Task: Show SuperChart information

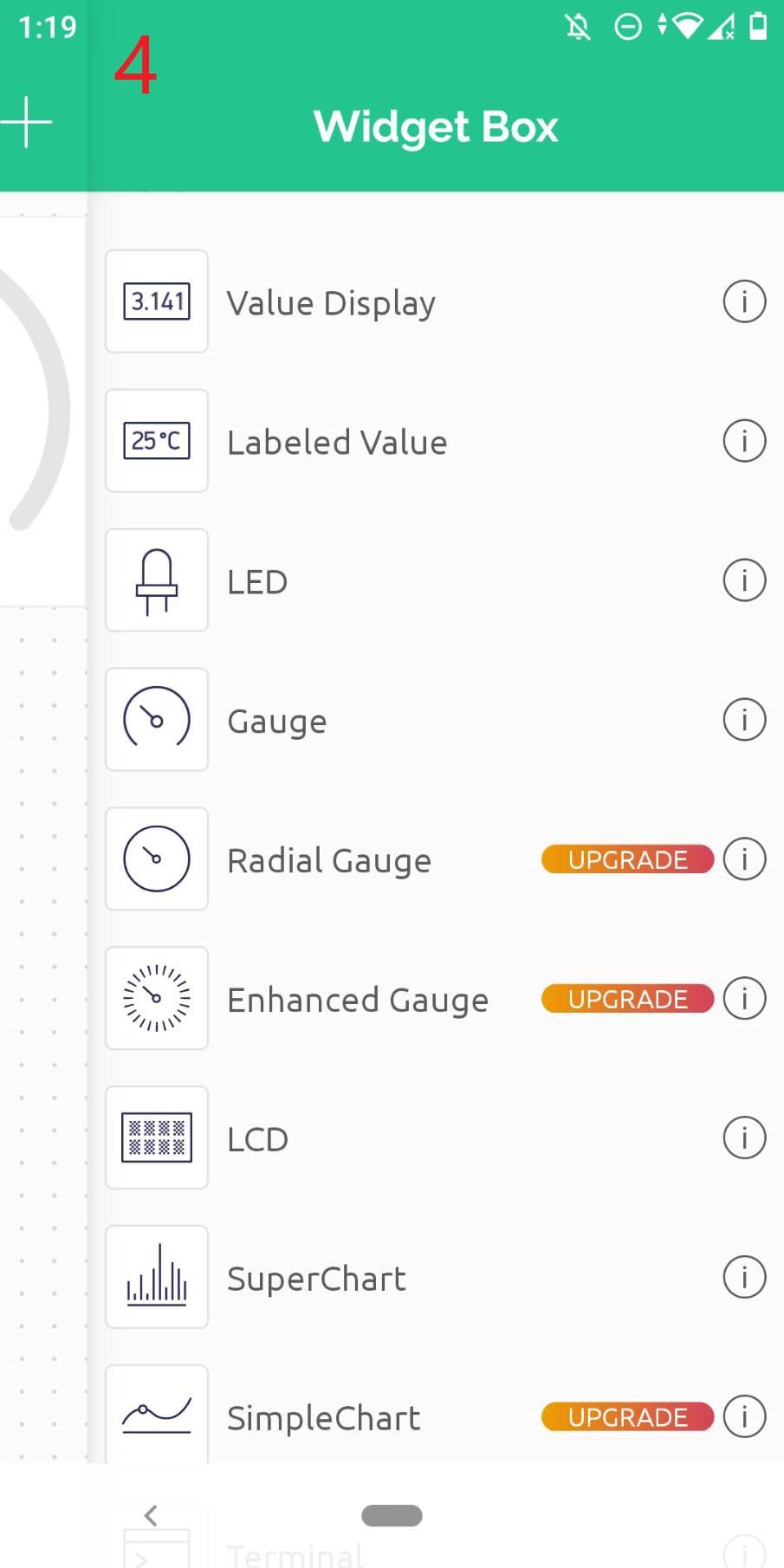Action: coord(744,1278)
